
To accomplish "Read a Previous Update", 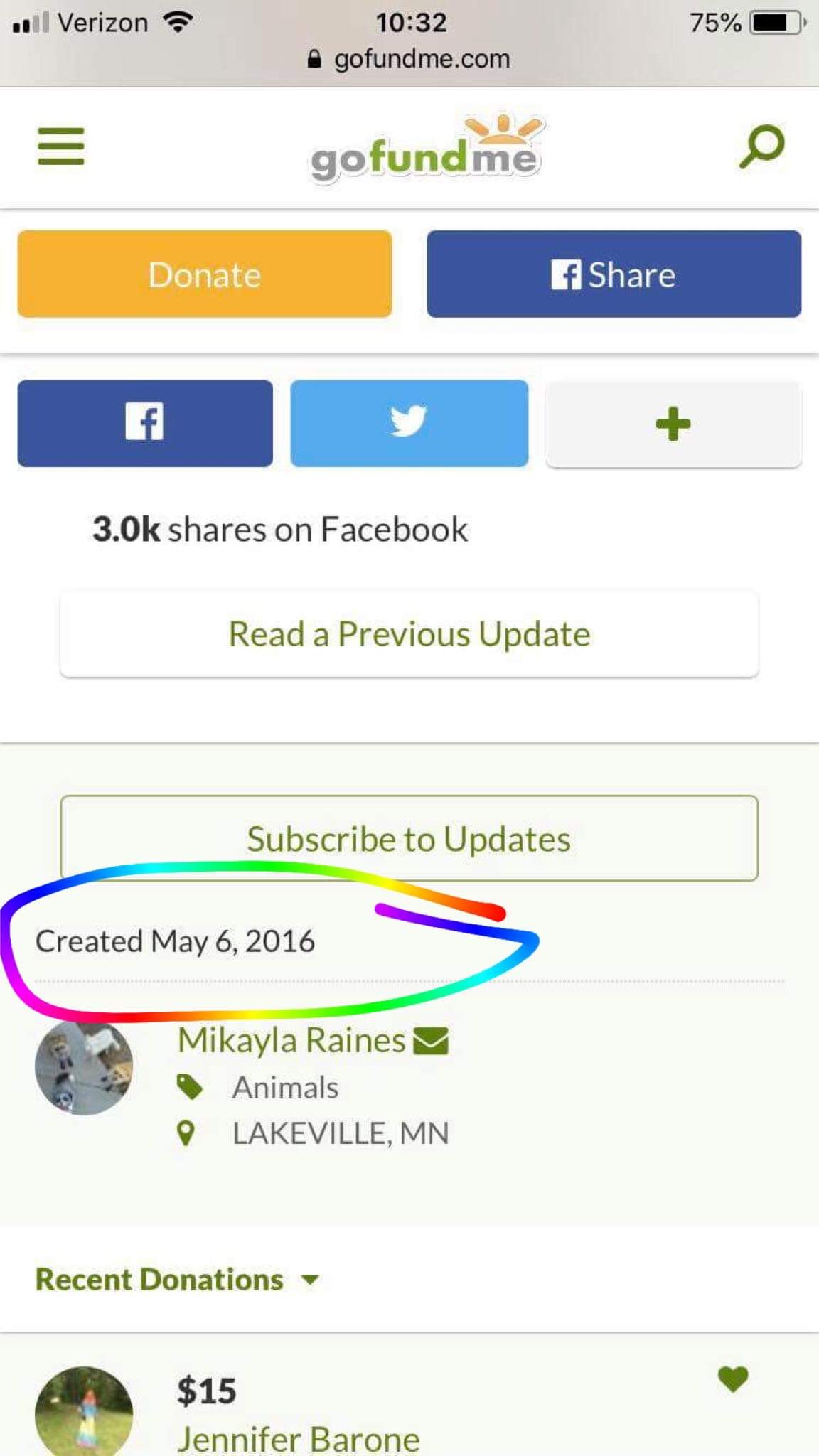I will tap(409, 634).
